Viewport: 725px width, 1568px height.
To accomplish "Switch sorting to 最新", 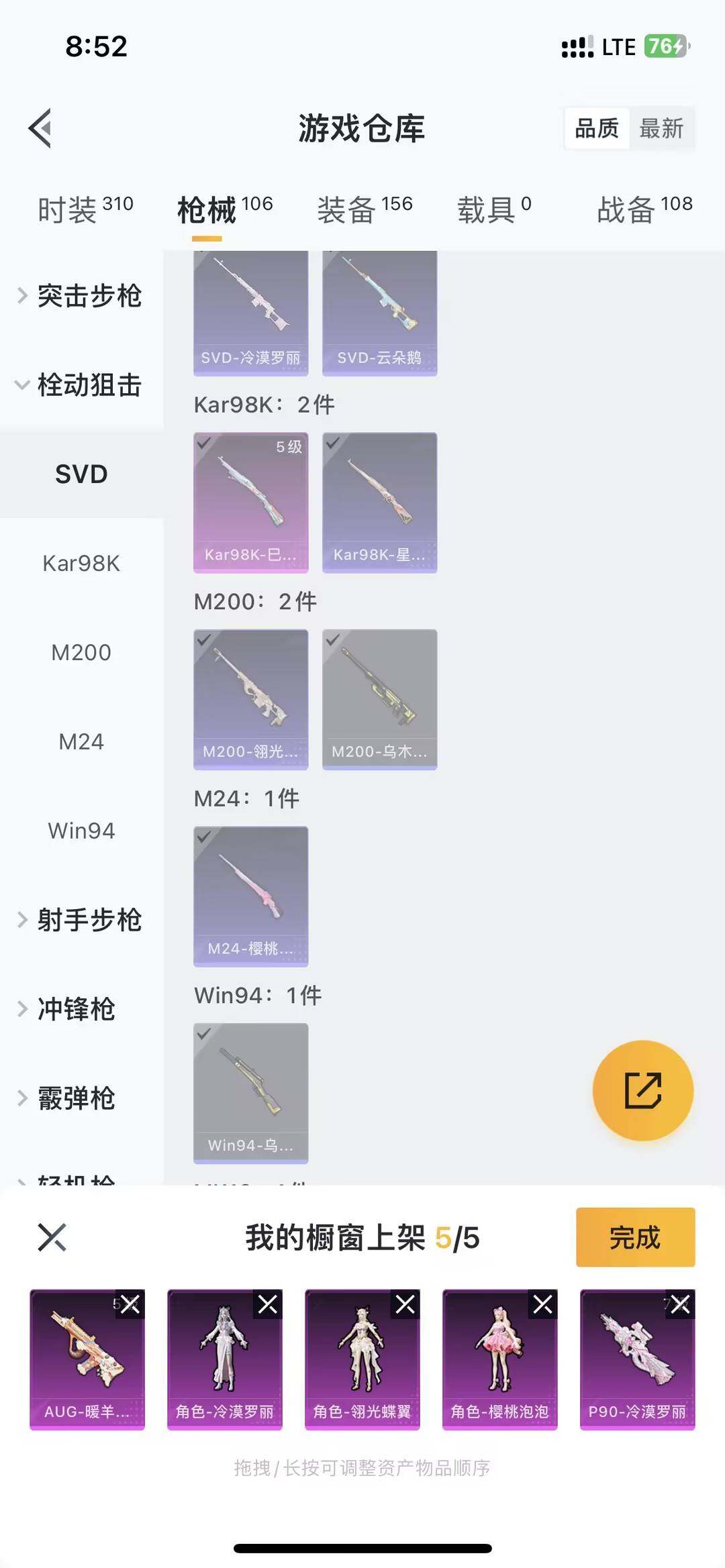I will tap(660, 129).
